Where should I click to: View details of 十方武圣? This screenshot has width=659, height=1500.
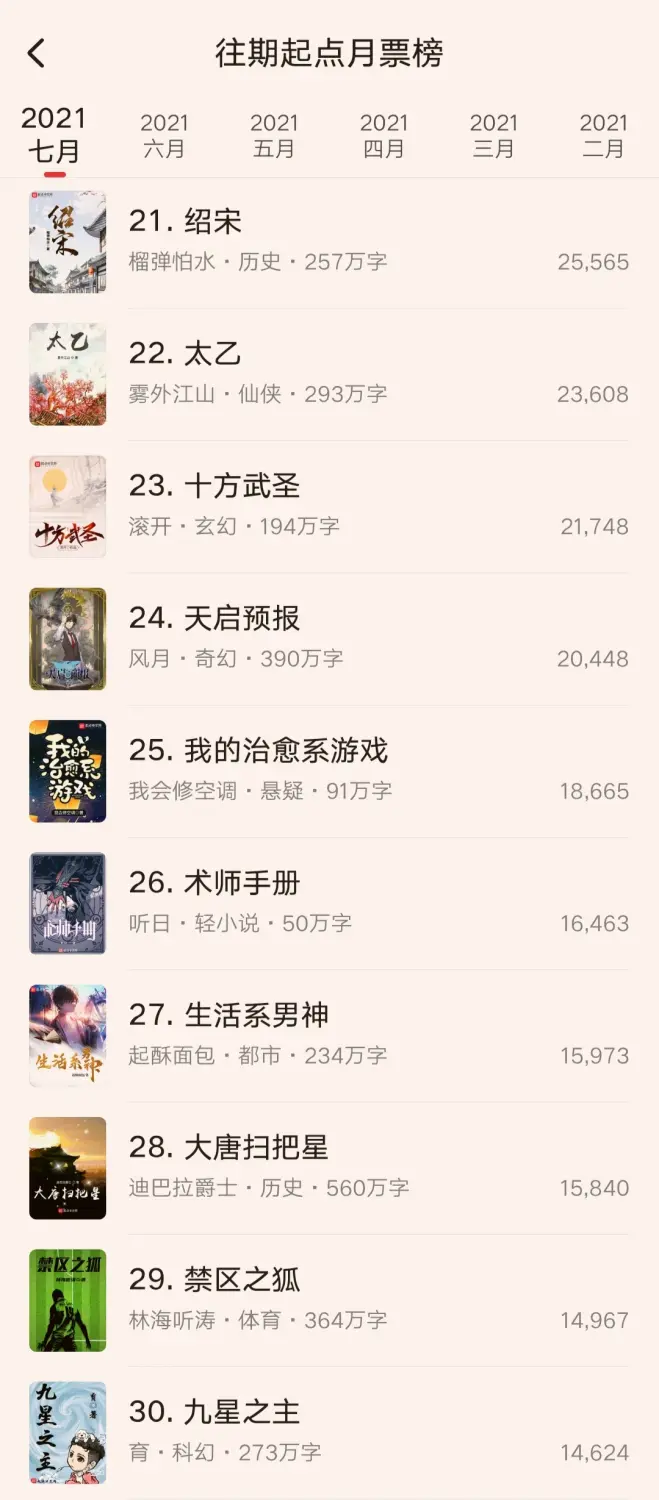(x=329, y=506)
